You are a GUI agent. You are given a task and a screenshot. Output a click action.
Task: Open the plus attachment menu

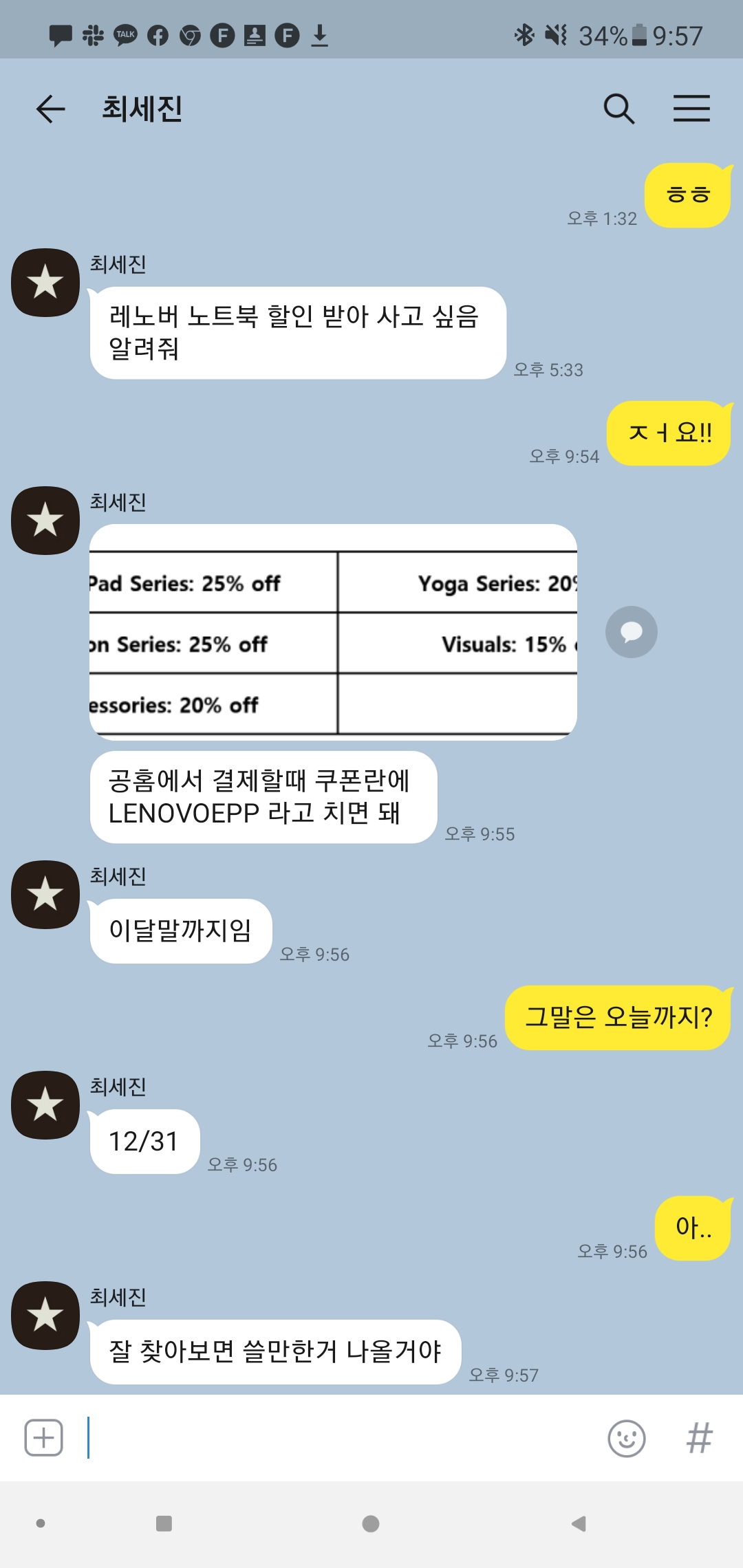[44, 1437]
